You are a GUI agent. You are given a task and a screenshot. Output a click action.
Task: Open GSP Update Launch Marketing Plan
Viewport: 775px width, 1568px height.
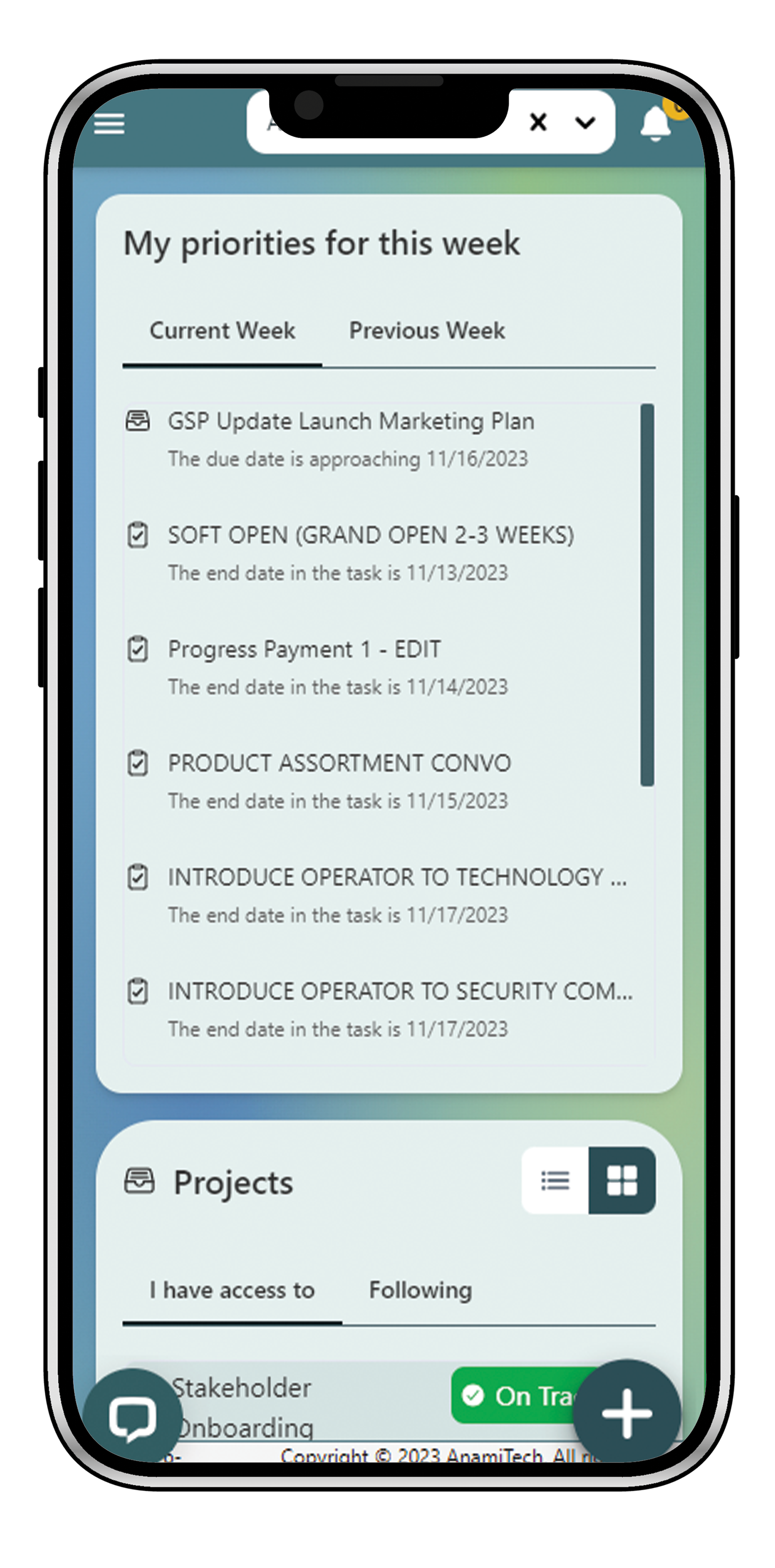[x=350, y=421]
